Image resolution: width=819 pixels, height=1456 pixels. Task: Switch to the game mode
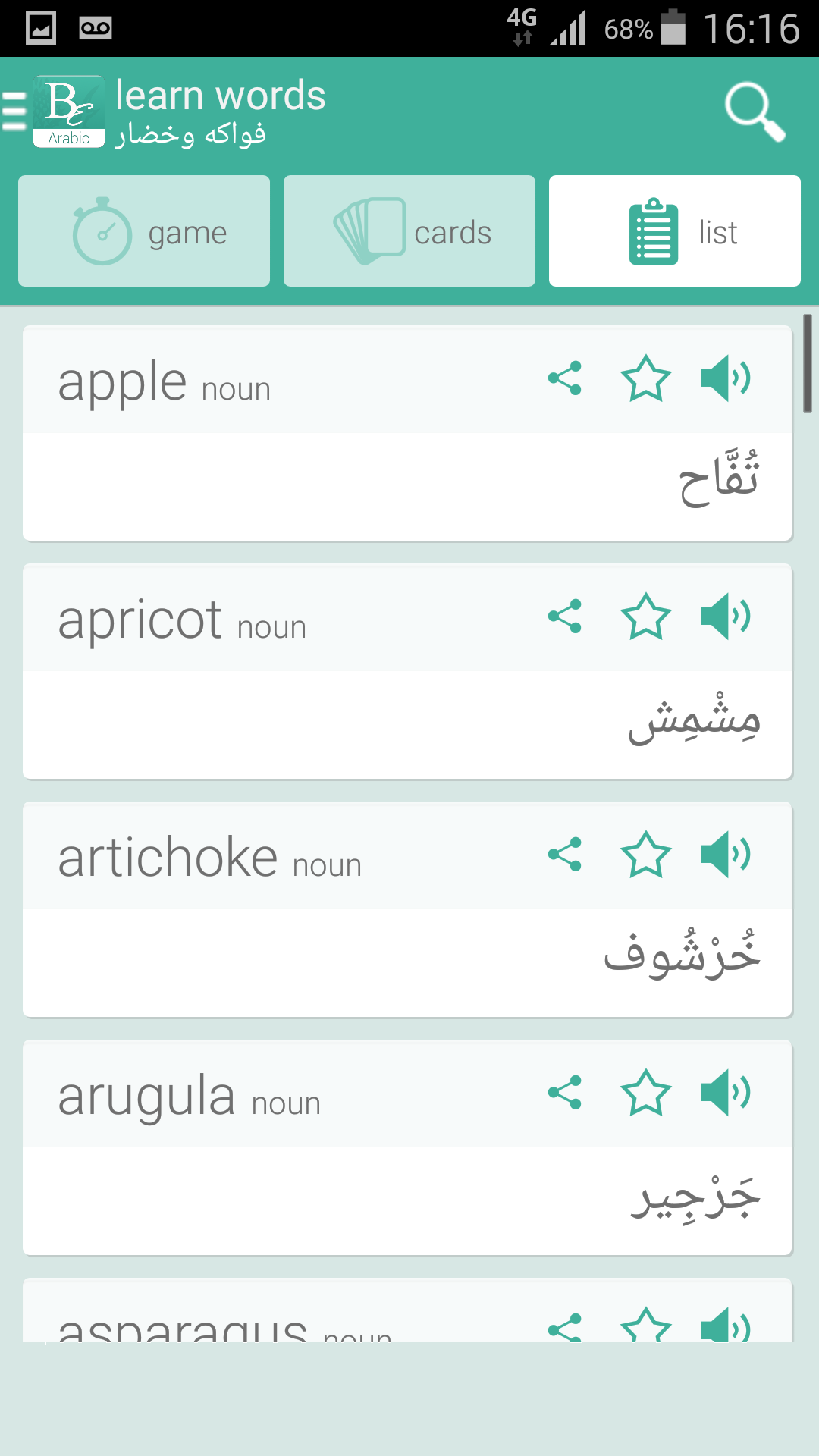tap(143, 231)
